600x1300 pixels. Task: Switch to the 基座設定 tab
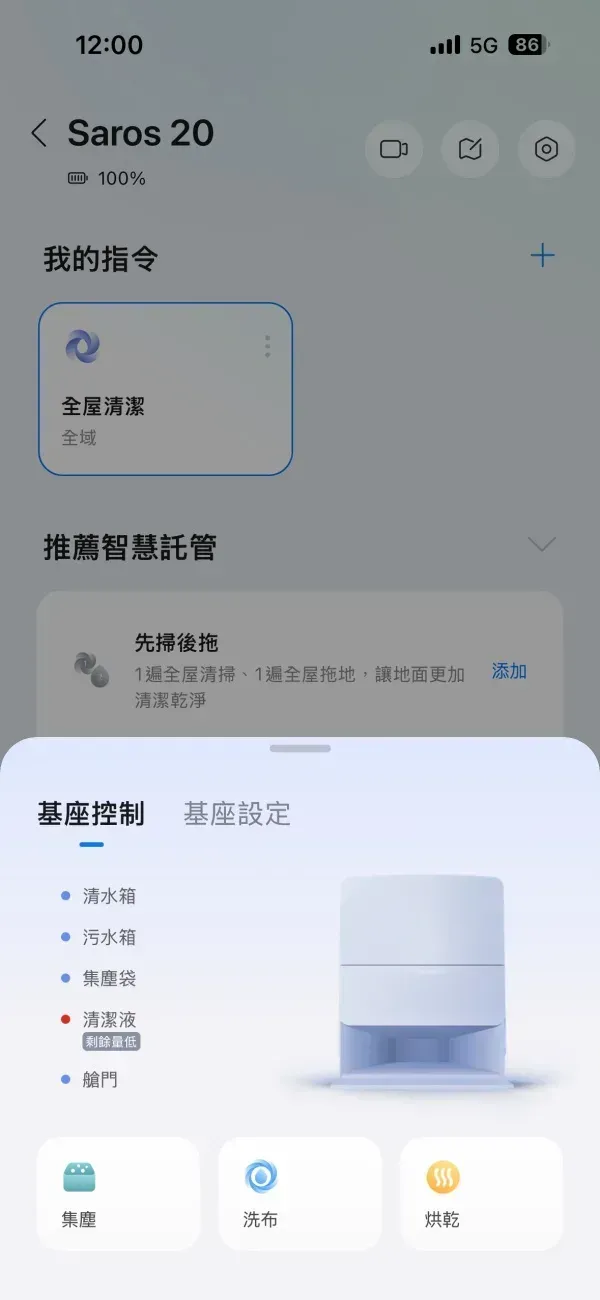coord(237,814)
